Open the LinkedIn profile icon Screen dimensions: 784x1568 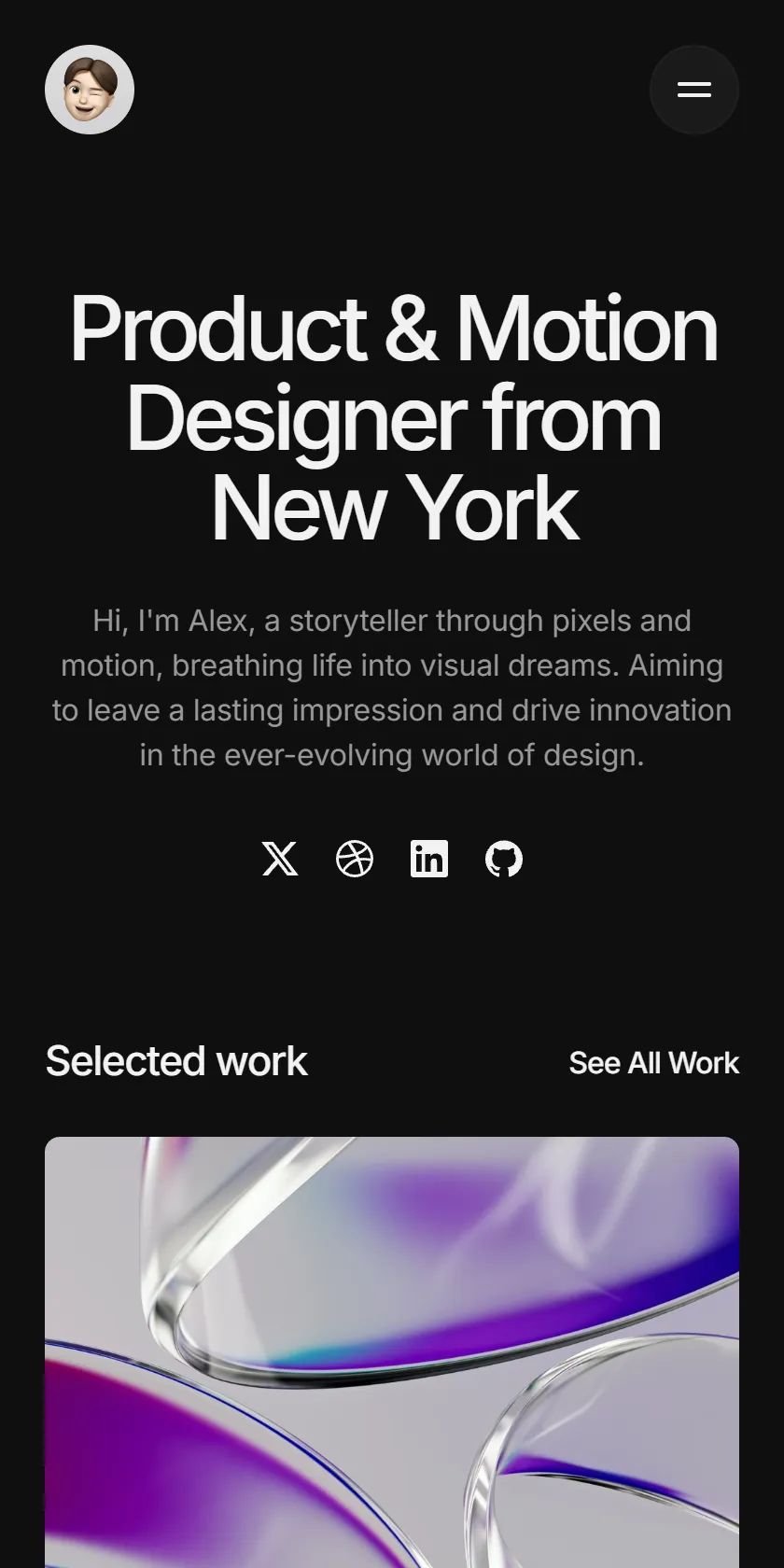coord(429,859)
